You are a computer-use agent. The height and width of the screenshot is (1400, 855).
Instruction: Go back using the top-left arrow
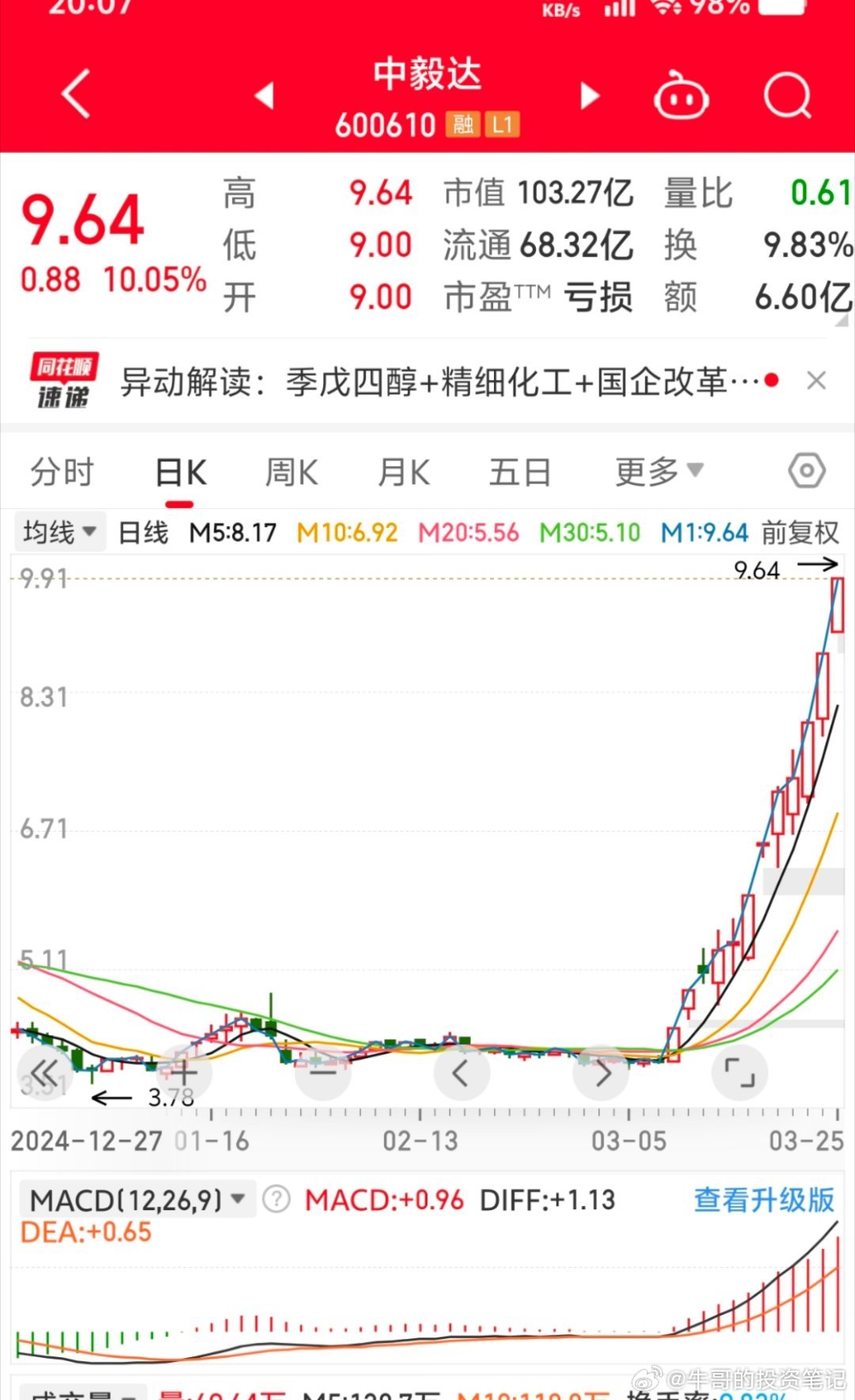[x=76, y=94]
